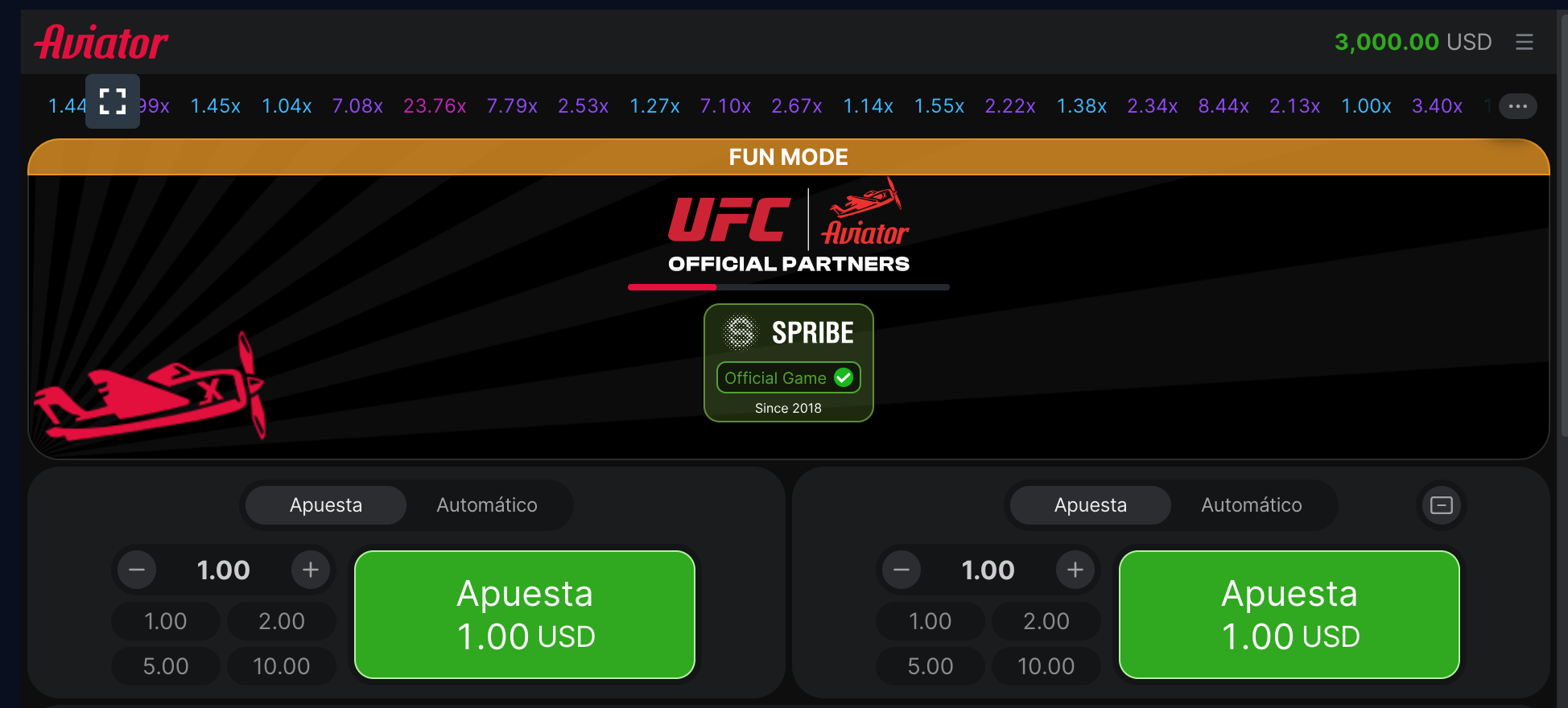Choose 10.00 quick amount in right panel
The height and width of the screenshot is (708, 1568).
[x=1046, y=666]
